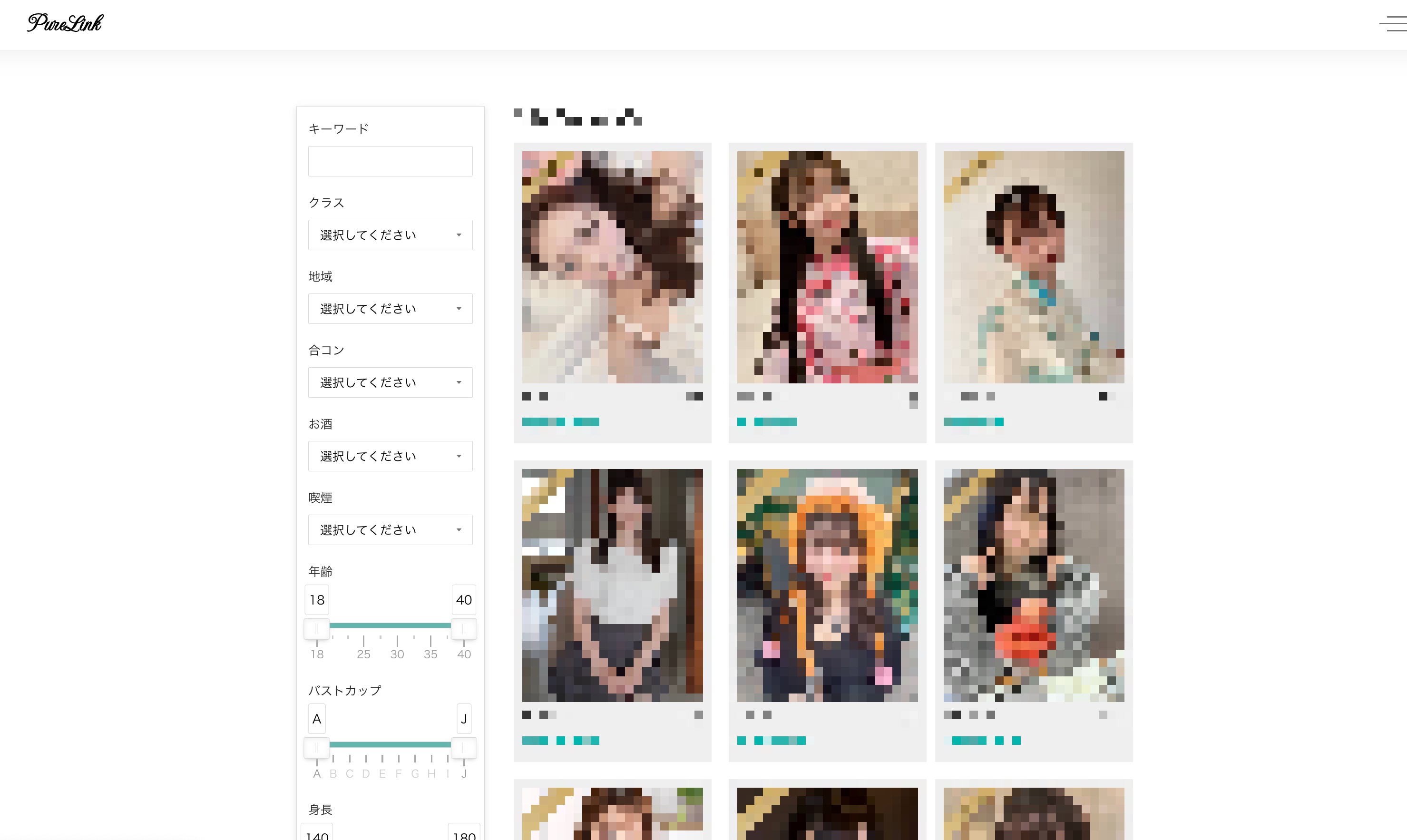Open the お酒 selection dropdown
Screen dimensions: 1407x840
point(390,456)
